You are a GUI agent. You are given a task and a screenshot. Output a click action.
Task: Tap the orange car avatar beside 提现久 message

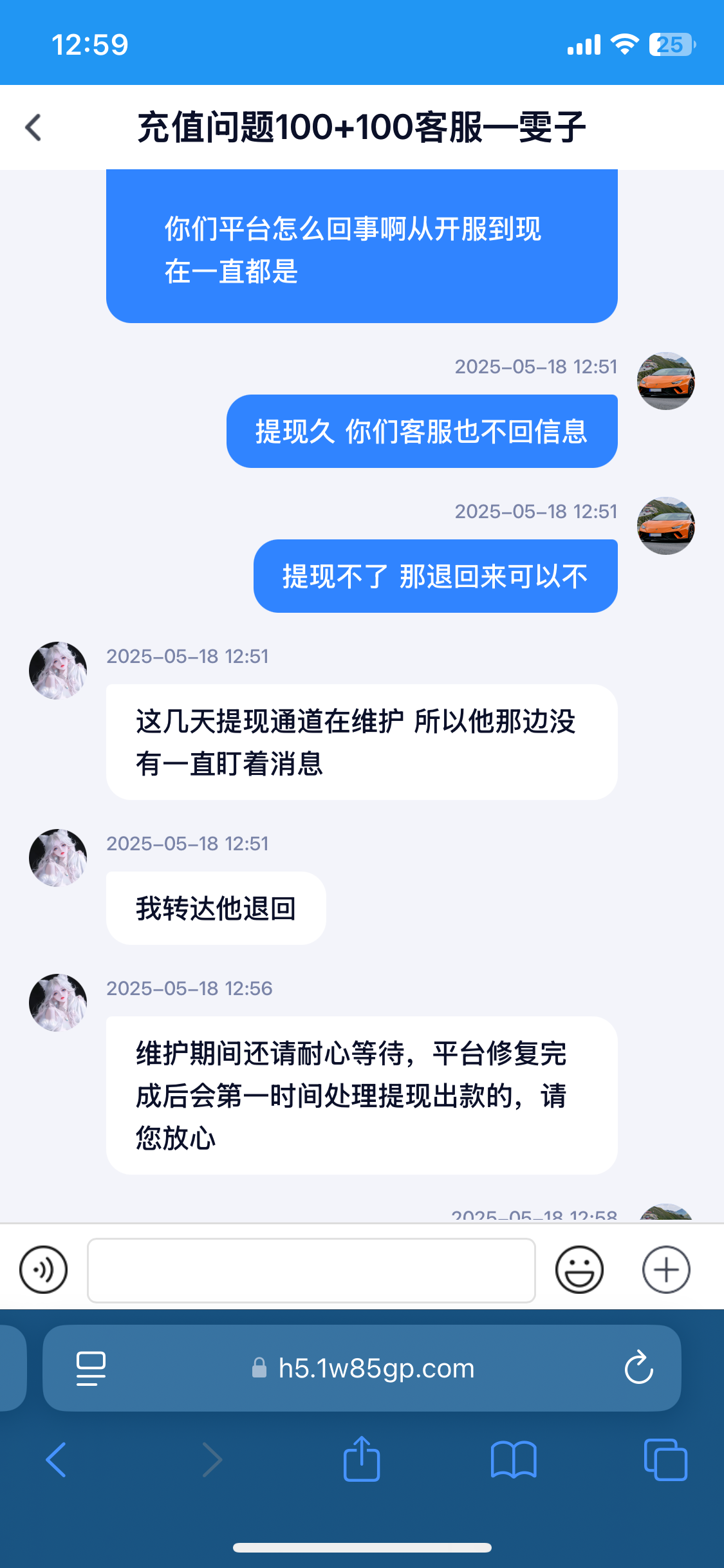tap(665, 381)
